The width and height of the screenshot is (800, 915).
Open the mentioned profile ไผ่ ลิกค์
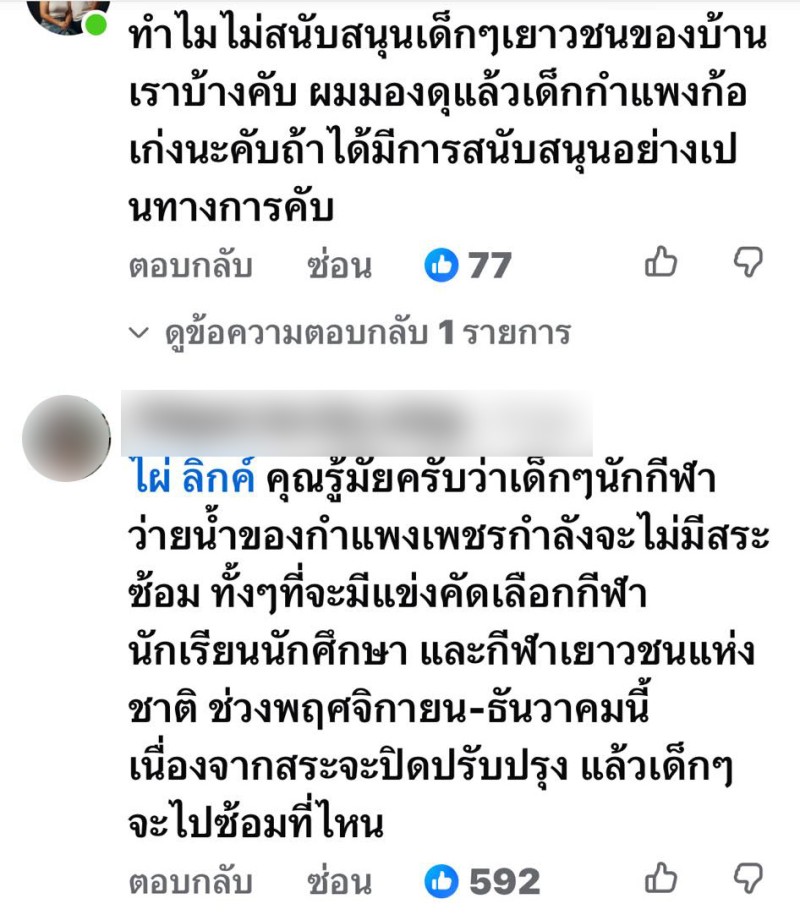click(194, 480)
